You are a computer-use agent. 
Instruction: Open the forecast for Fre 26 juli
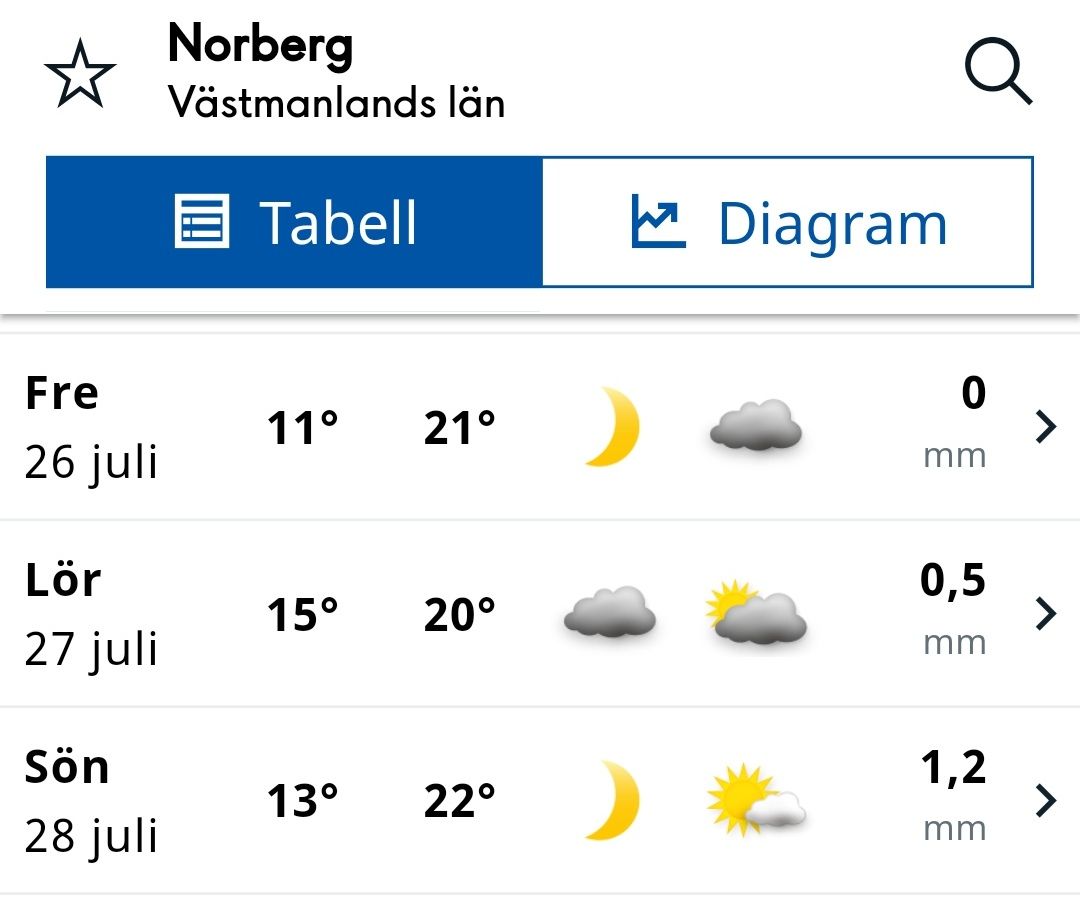coord(540,427)
